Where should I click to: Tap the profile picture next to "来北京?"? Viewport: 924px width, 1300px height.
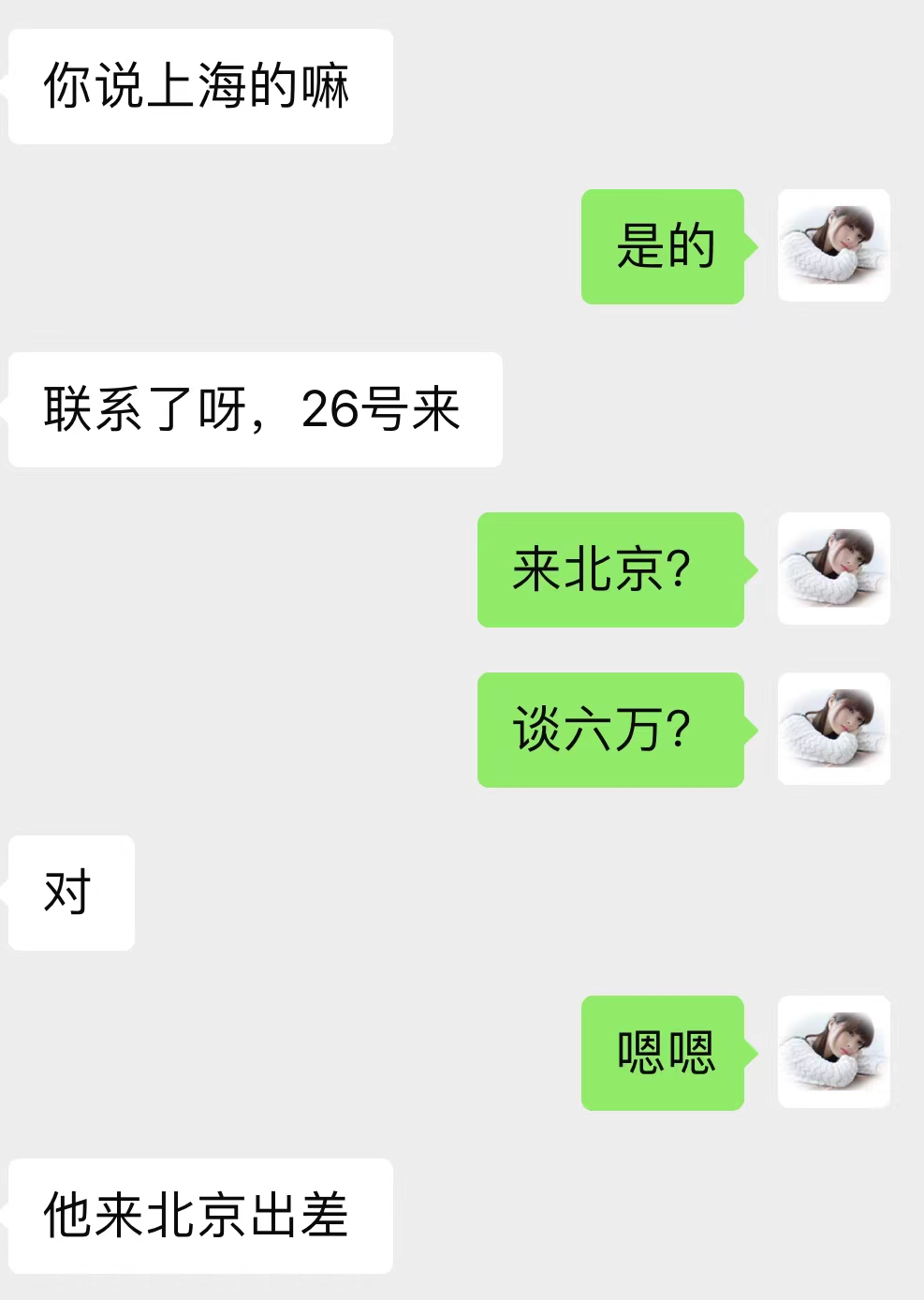click(x=833, y=569)
